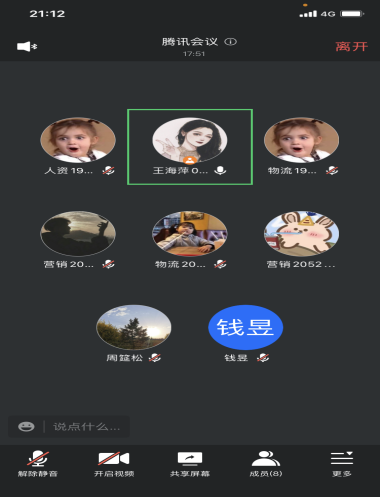Start screen sharing via 共享屏幕
The height and width of the screenshot is (497, 380).
point(190,464)
